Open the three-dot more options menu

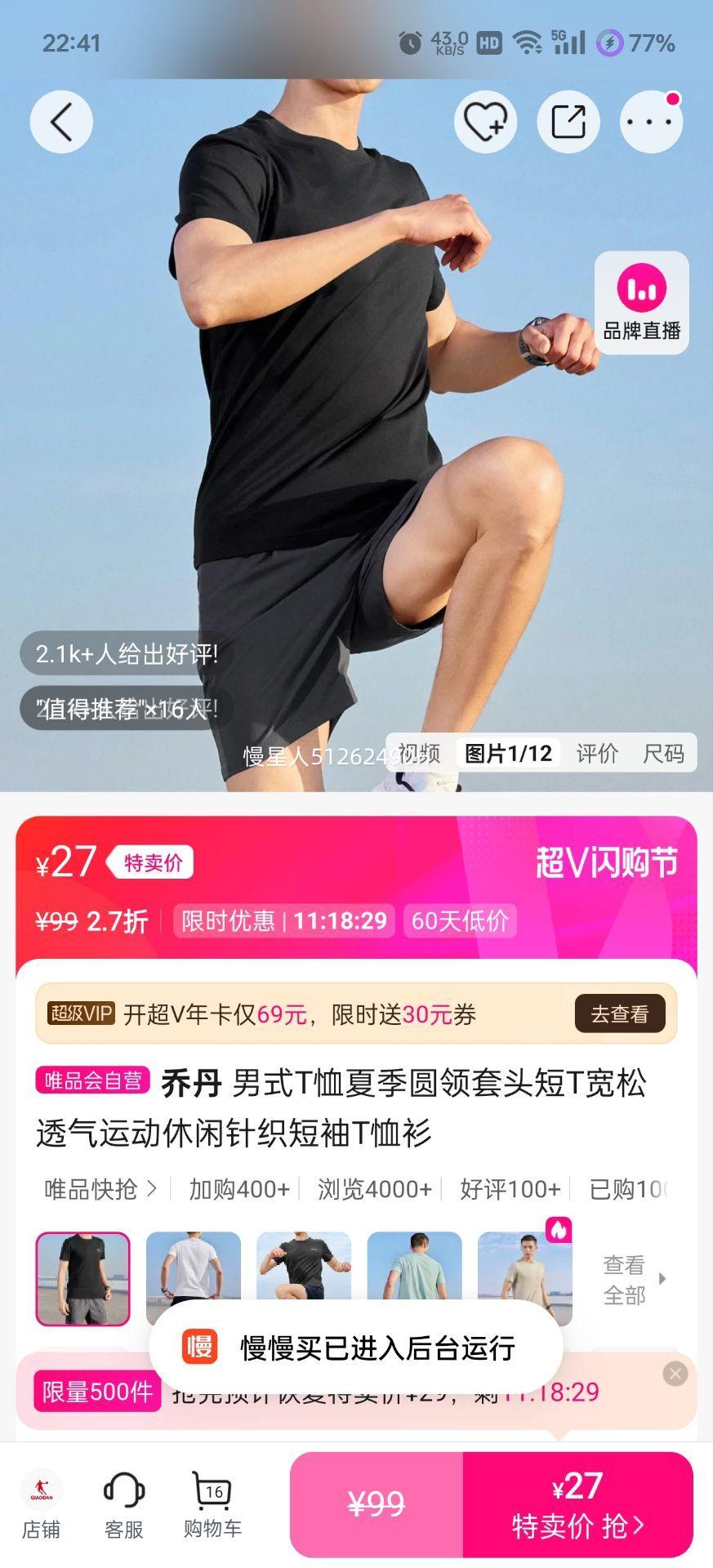(x=649, y=120)
